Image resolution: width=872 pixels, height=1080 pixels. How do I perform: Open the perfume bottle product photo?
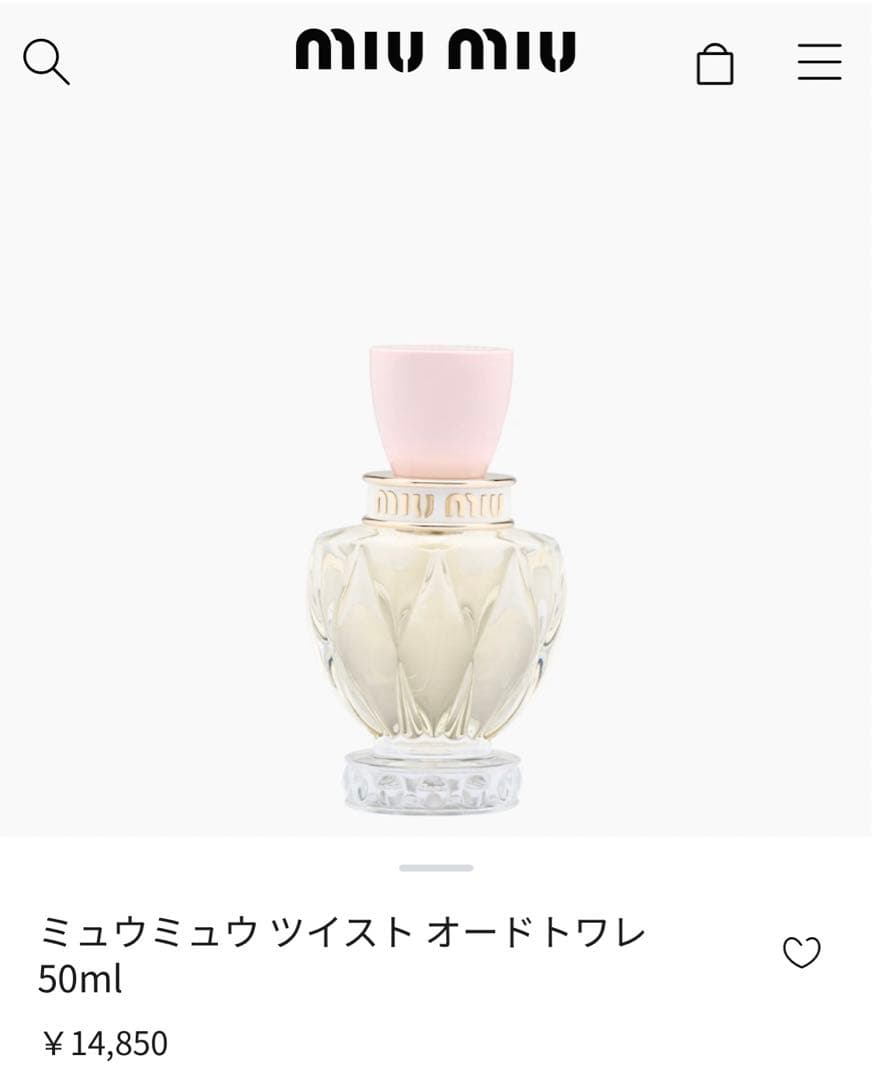coord(436,570)
